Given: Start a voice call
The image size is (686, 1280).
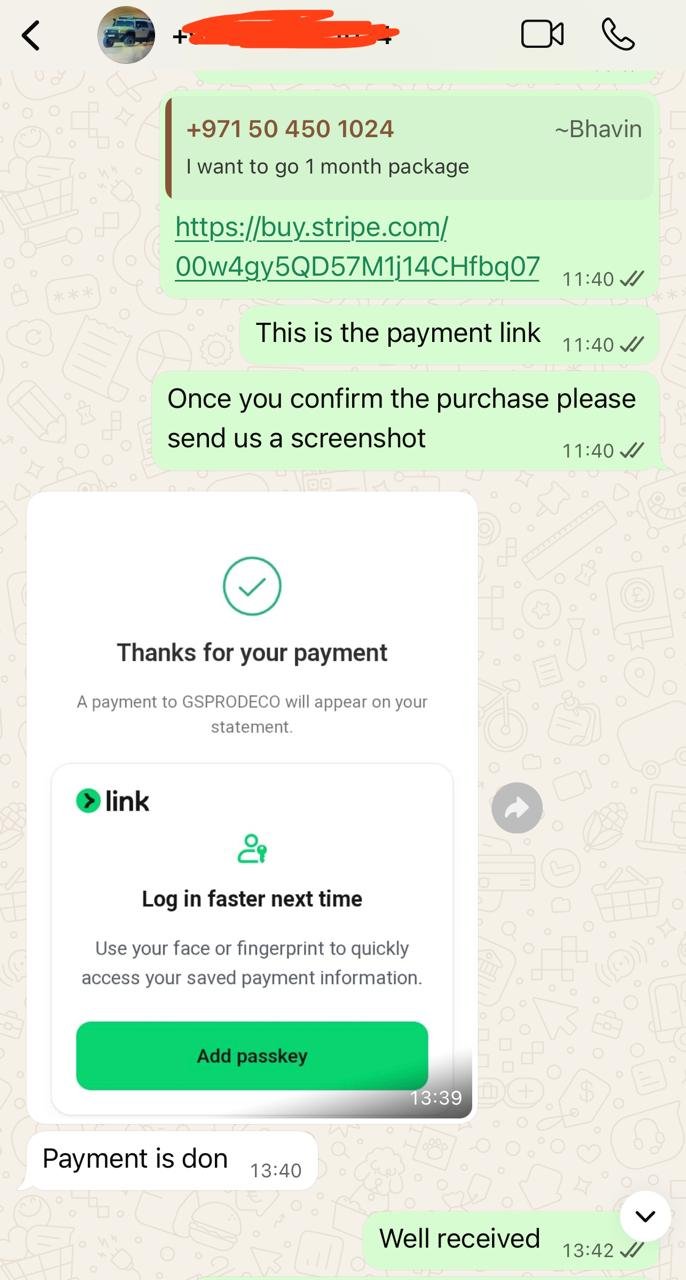Looking at the screenshot, I should tap(618, 35).
